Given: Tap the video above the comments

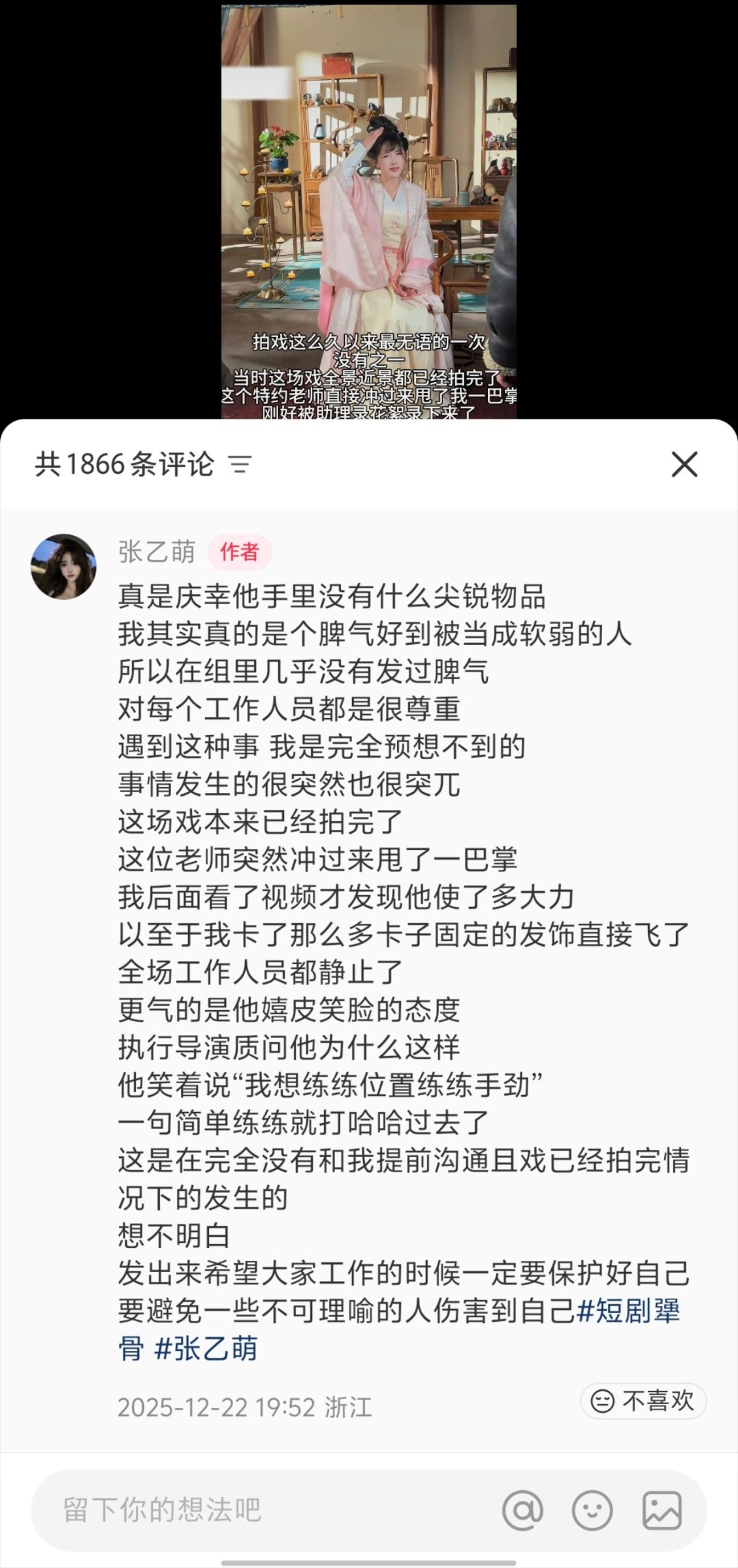Looking at the screenshot, I should (369, 209).
